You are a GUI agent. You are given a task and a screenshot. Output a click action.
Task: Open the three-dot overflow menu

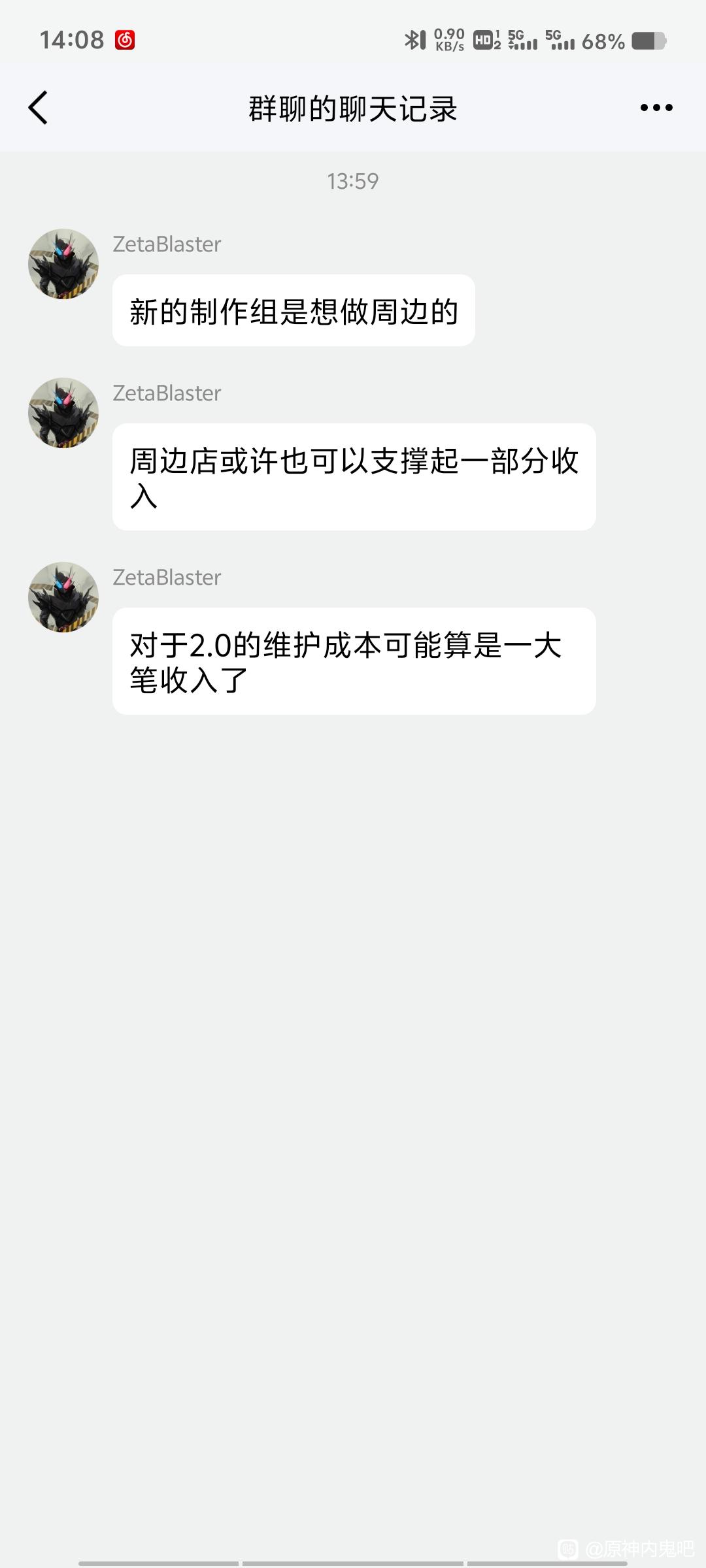(x=656, y=108)
